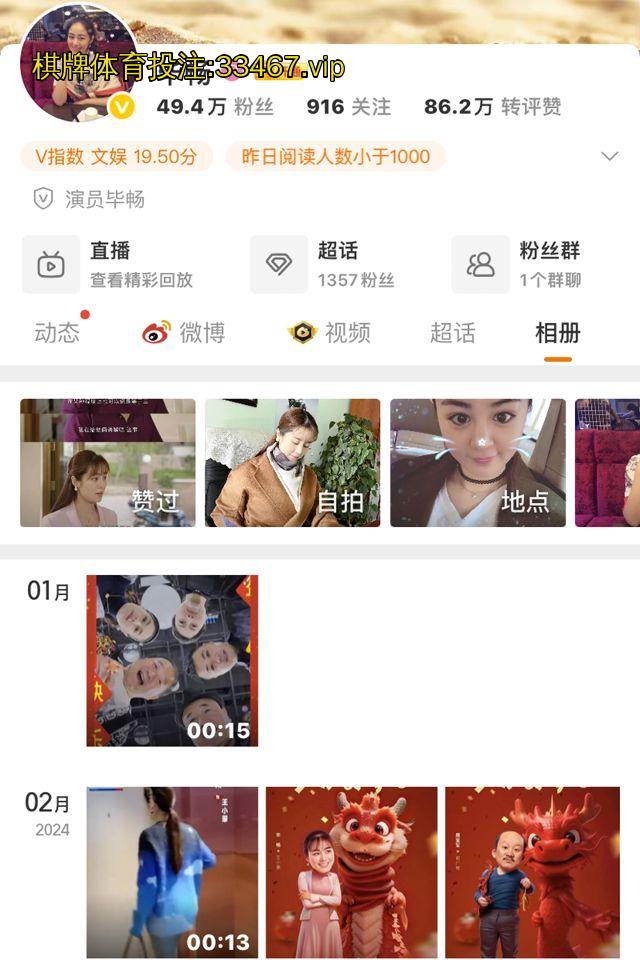Image resolution: width=640 pixels, height=960 pixels.
Task: Select the 超话 tab
Action: [452, 333]
